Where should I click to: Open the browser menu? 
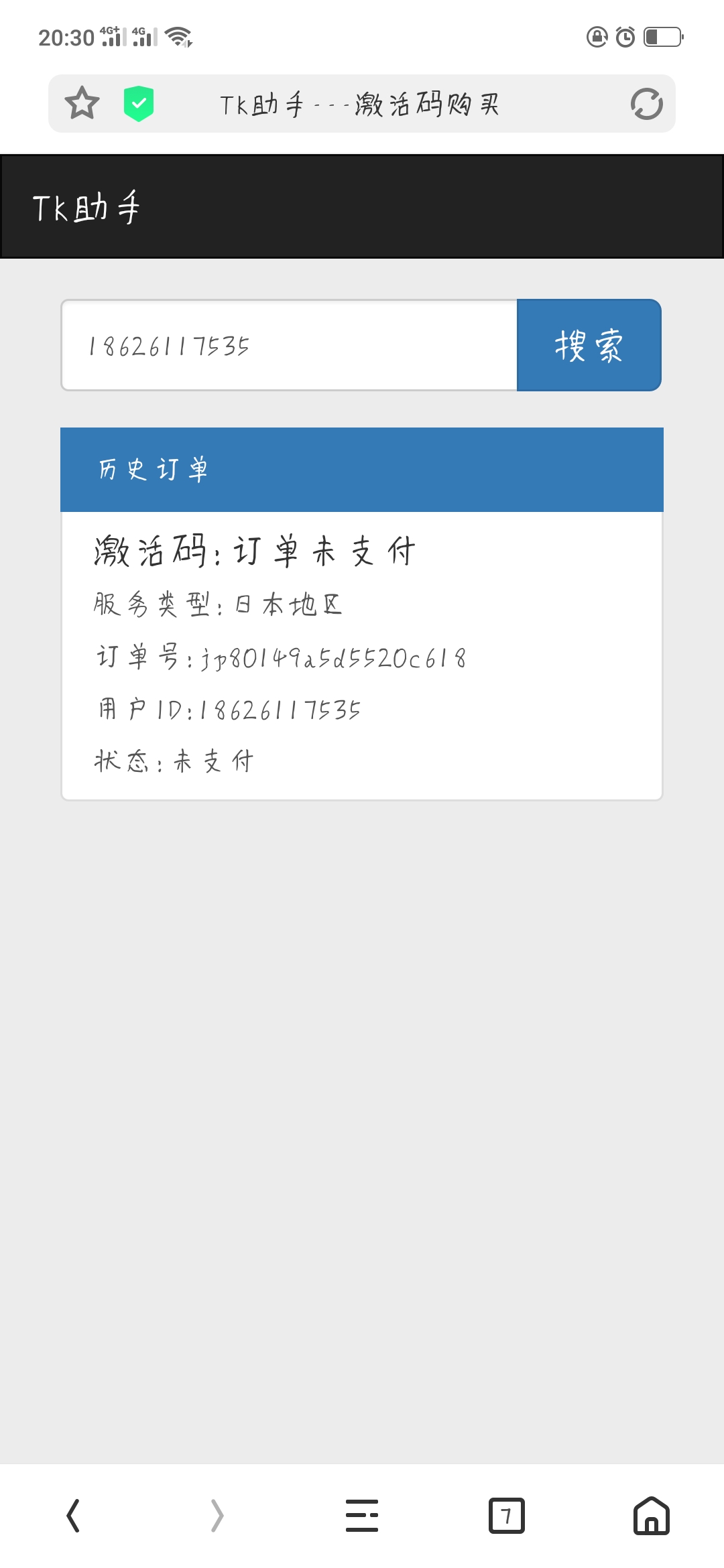(362, 1516)
